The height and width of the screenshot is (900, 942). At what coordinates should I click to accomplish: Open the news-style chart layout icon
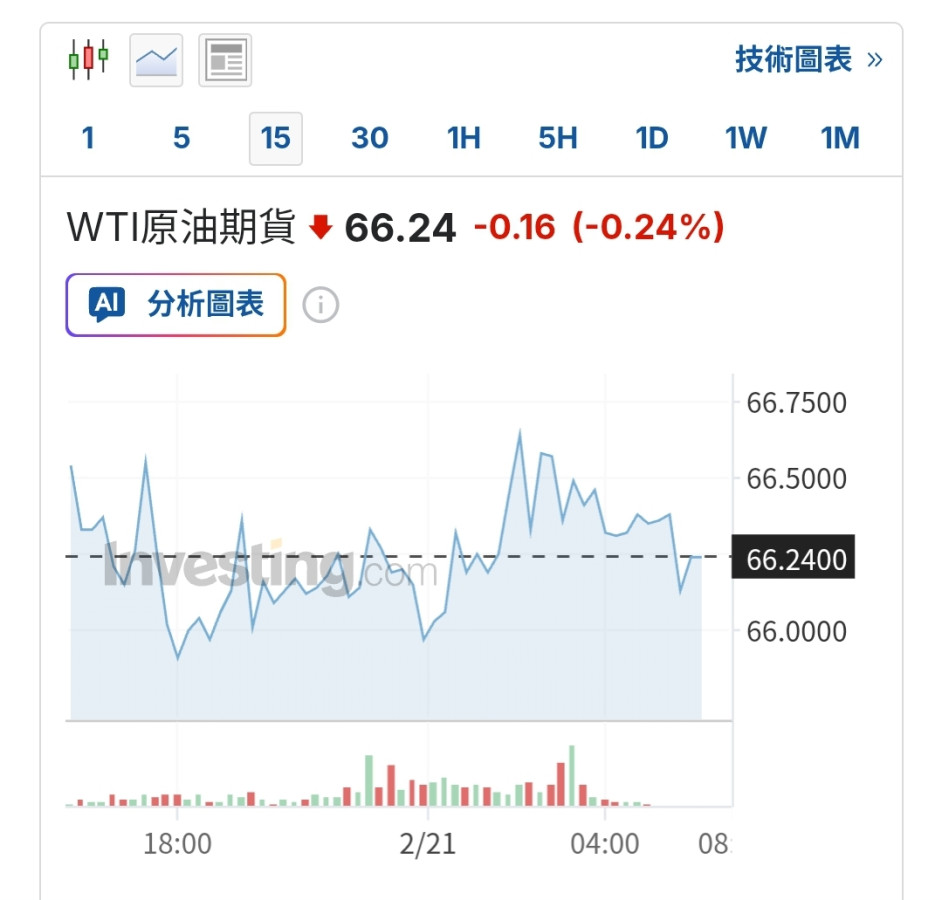[225, 60]
